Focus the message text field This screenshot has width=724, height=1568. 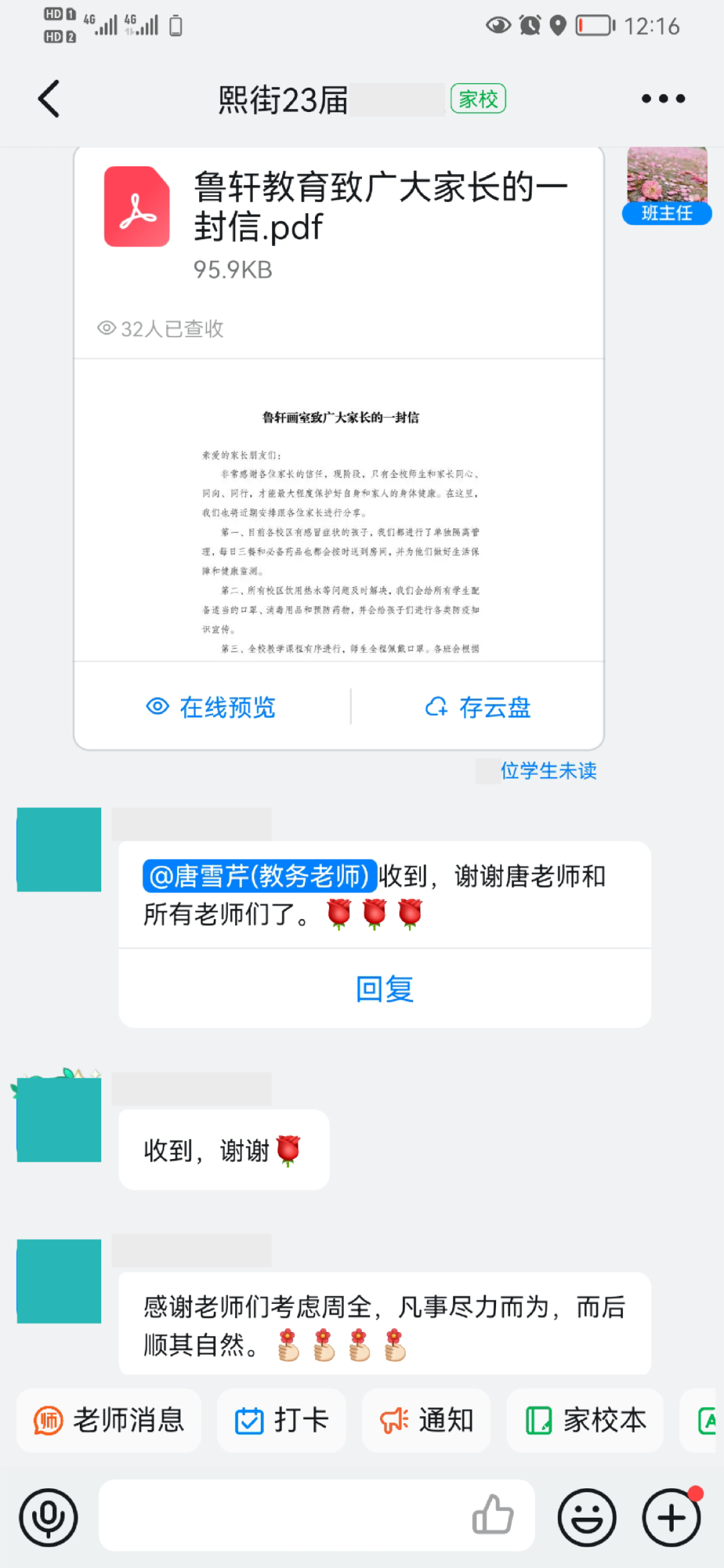point(282,1516)
